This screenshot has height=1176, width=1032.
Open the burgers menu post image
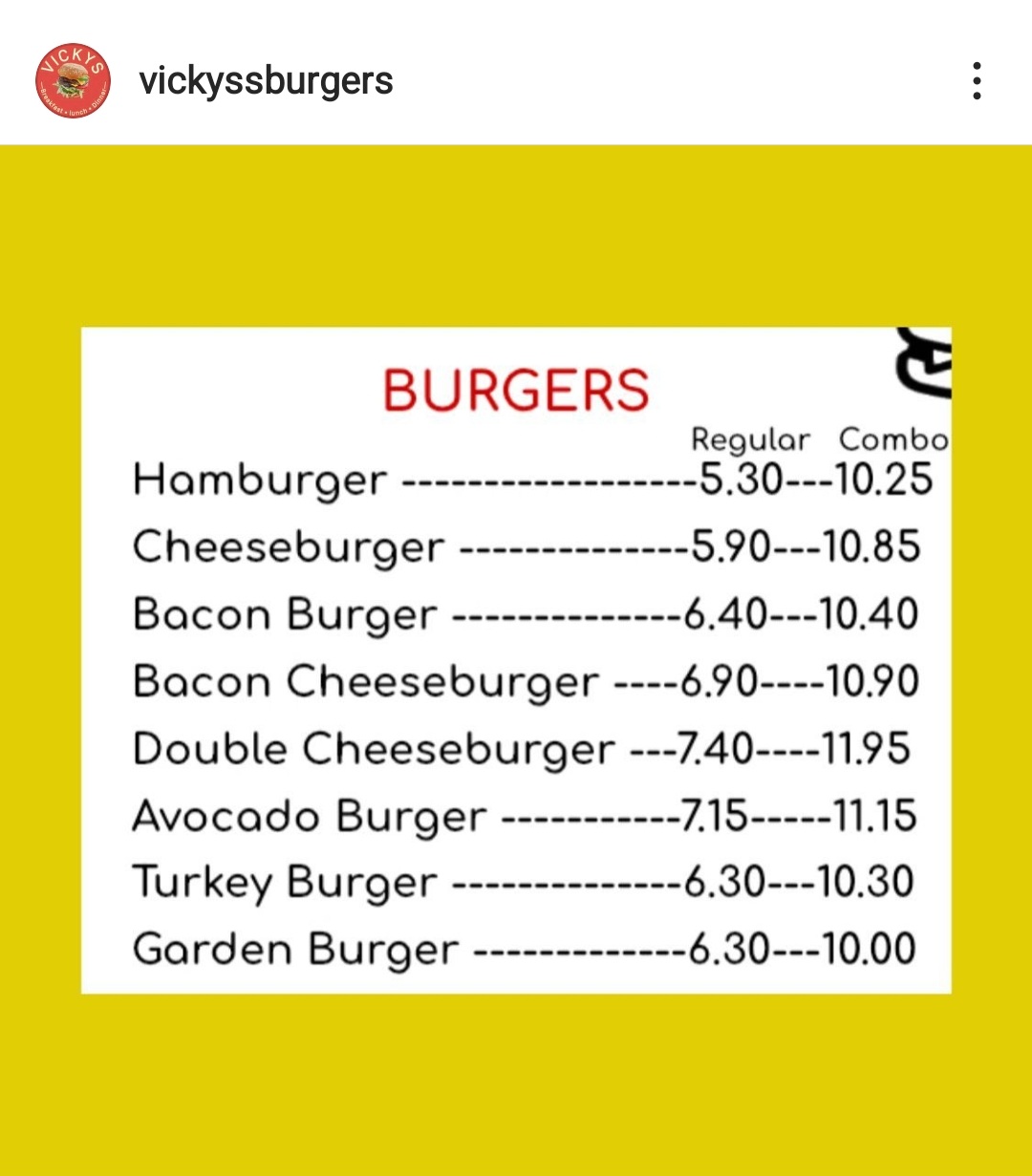pyautogui.click(x=516, y=659)
